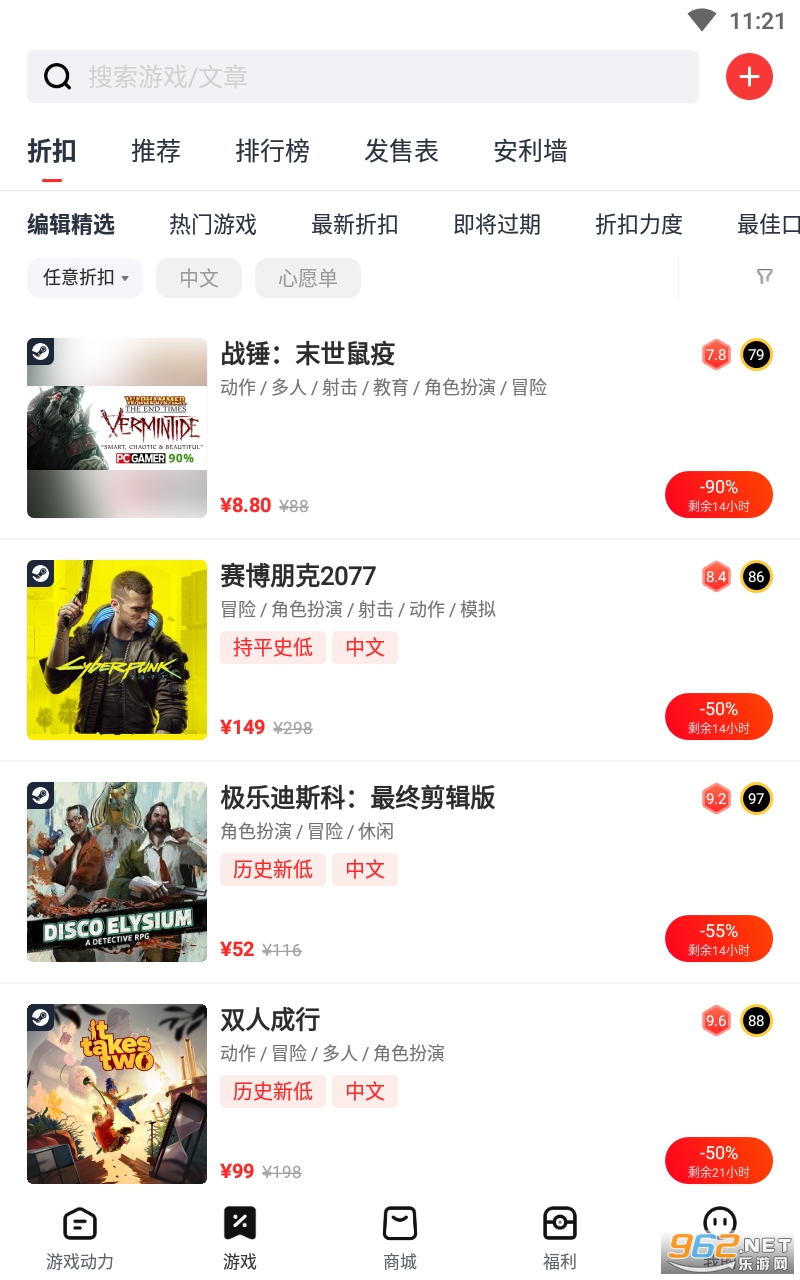Select the 安利墙 tab
Screen dimensions: 800x1280
(x=530, y=151)
